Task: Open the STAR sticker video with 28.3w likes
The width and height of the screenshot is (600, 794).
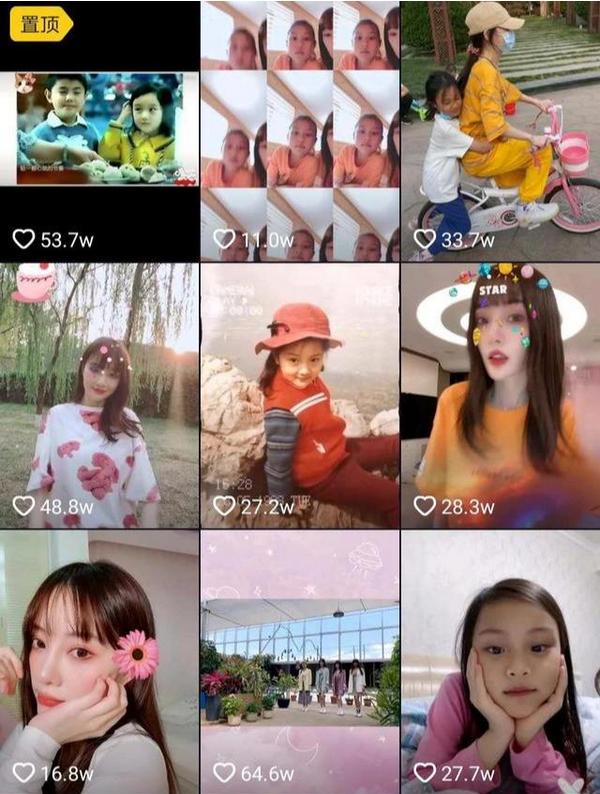Action: coord(500,395)
